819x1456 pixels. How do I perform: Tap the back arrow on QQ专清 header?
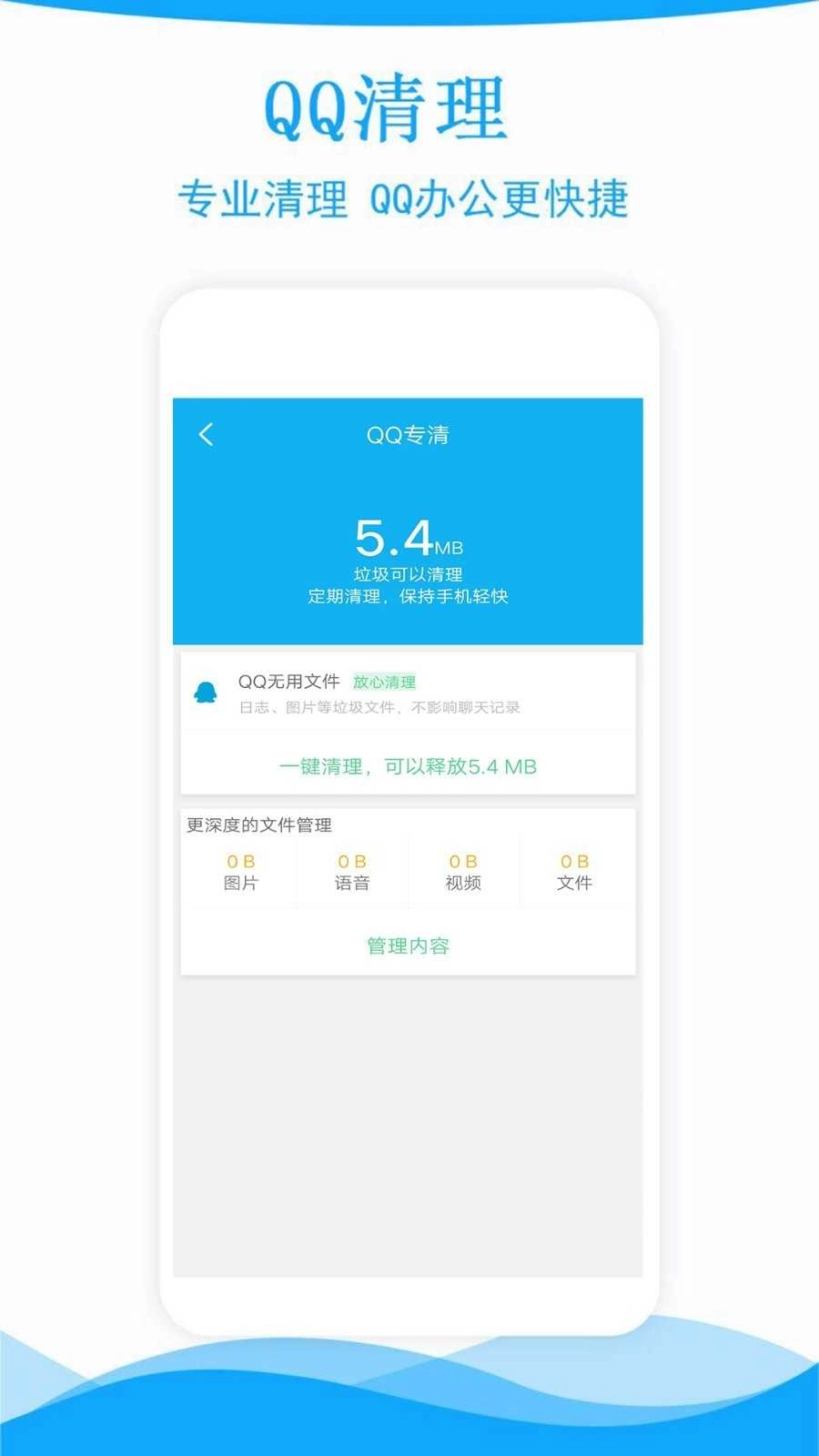(x=207, y=435)
